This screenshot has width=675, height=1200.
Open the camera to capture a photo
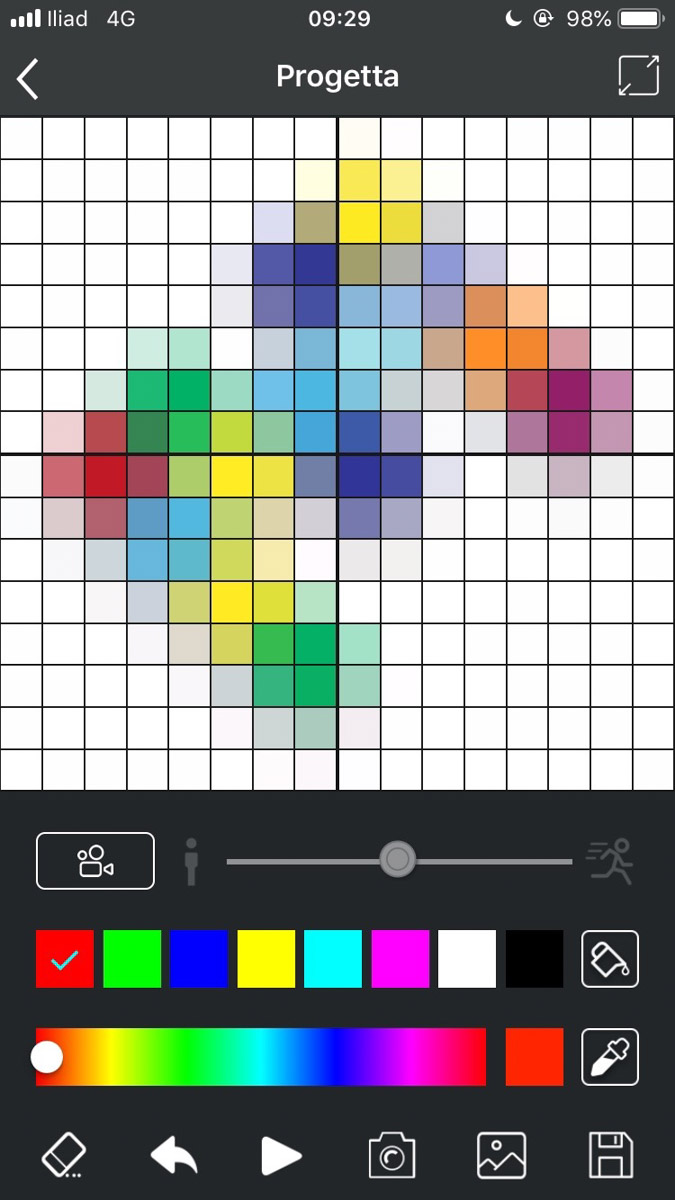(x=391, y=1156)
